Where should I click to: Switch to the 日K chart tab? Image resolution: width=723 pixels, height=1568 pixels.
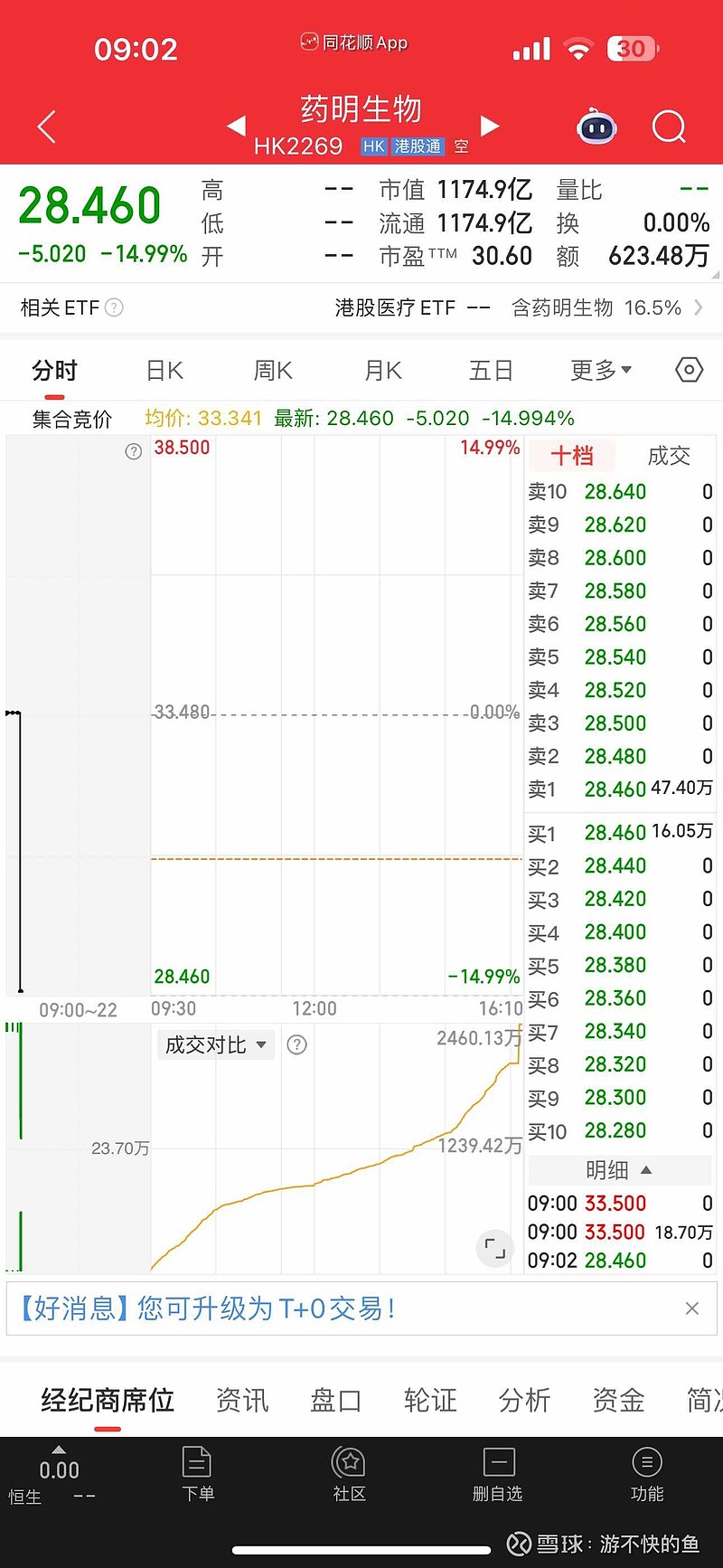(x=164, y=371)
